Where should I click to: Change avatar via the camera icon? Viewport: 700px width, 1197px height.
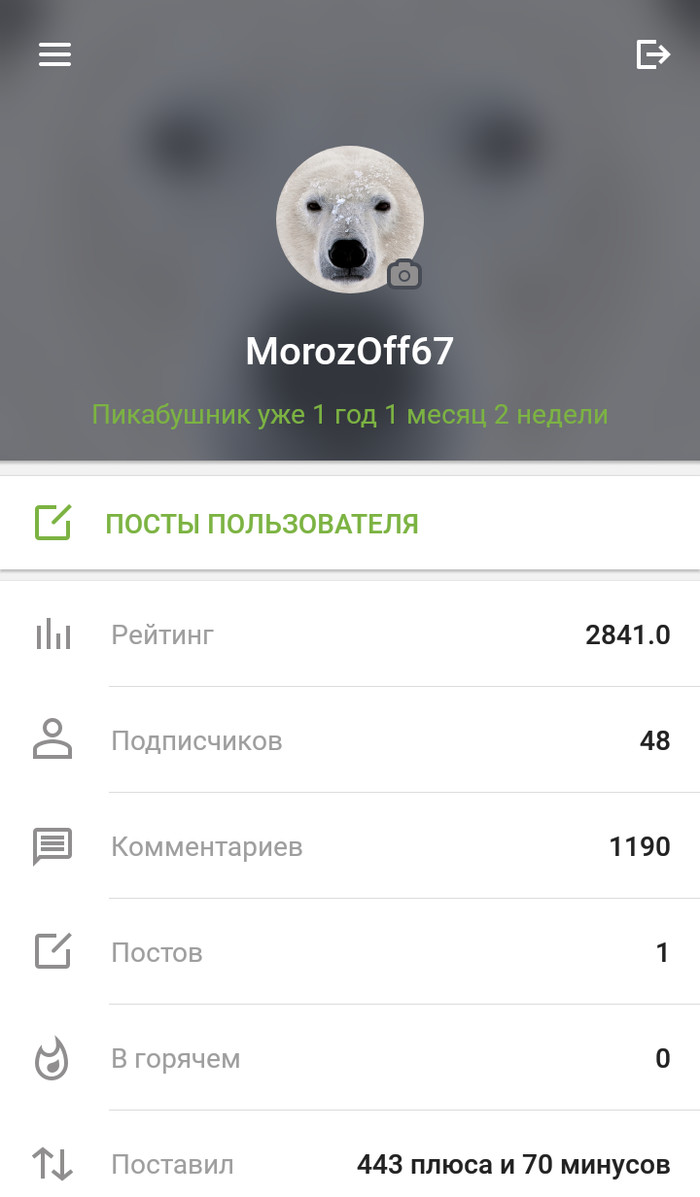pos(404,274)
